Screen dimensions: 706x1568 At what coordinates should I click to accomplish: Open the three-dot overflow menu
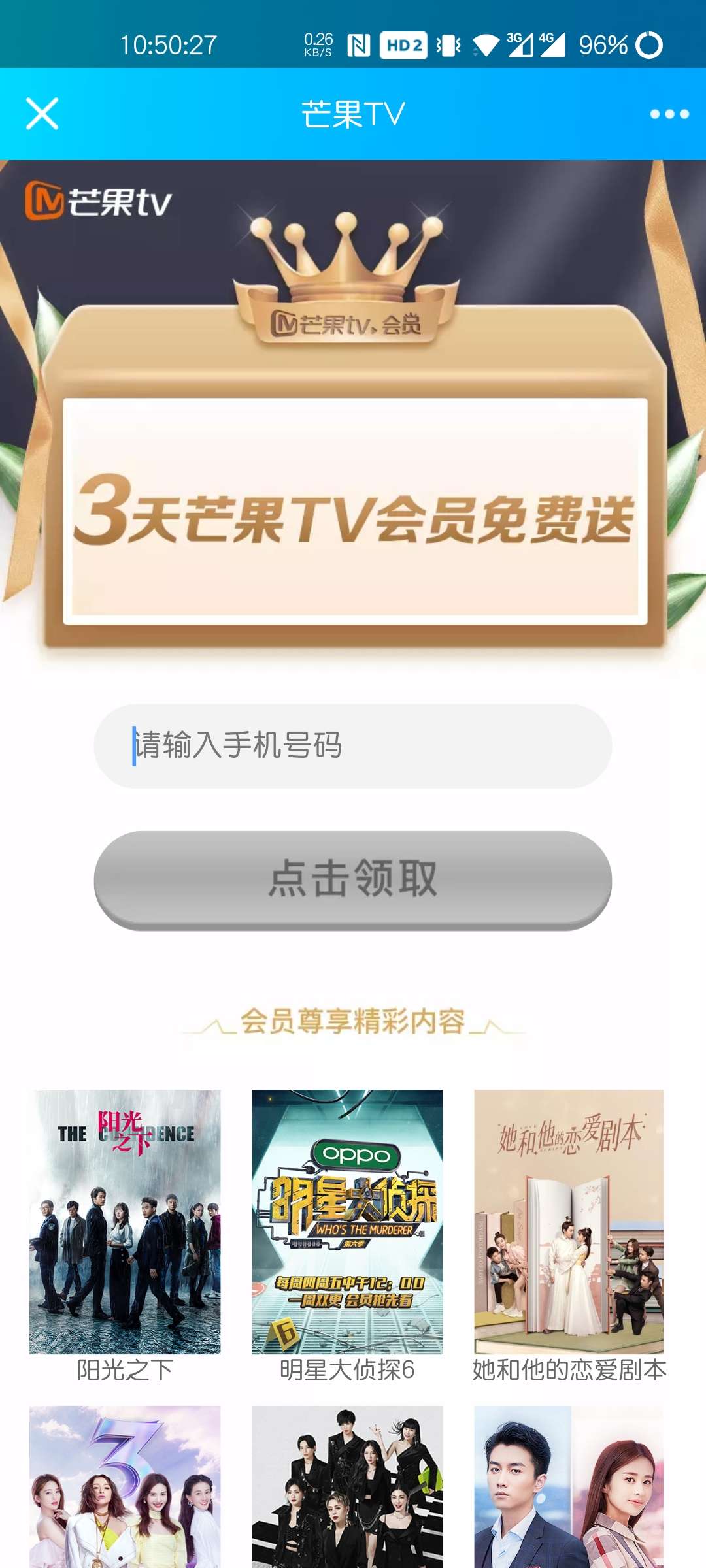pos(669,114)
